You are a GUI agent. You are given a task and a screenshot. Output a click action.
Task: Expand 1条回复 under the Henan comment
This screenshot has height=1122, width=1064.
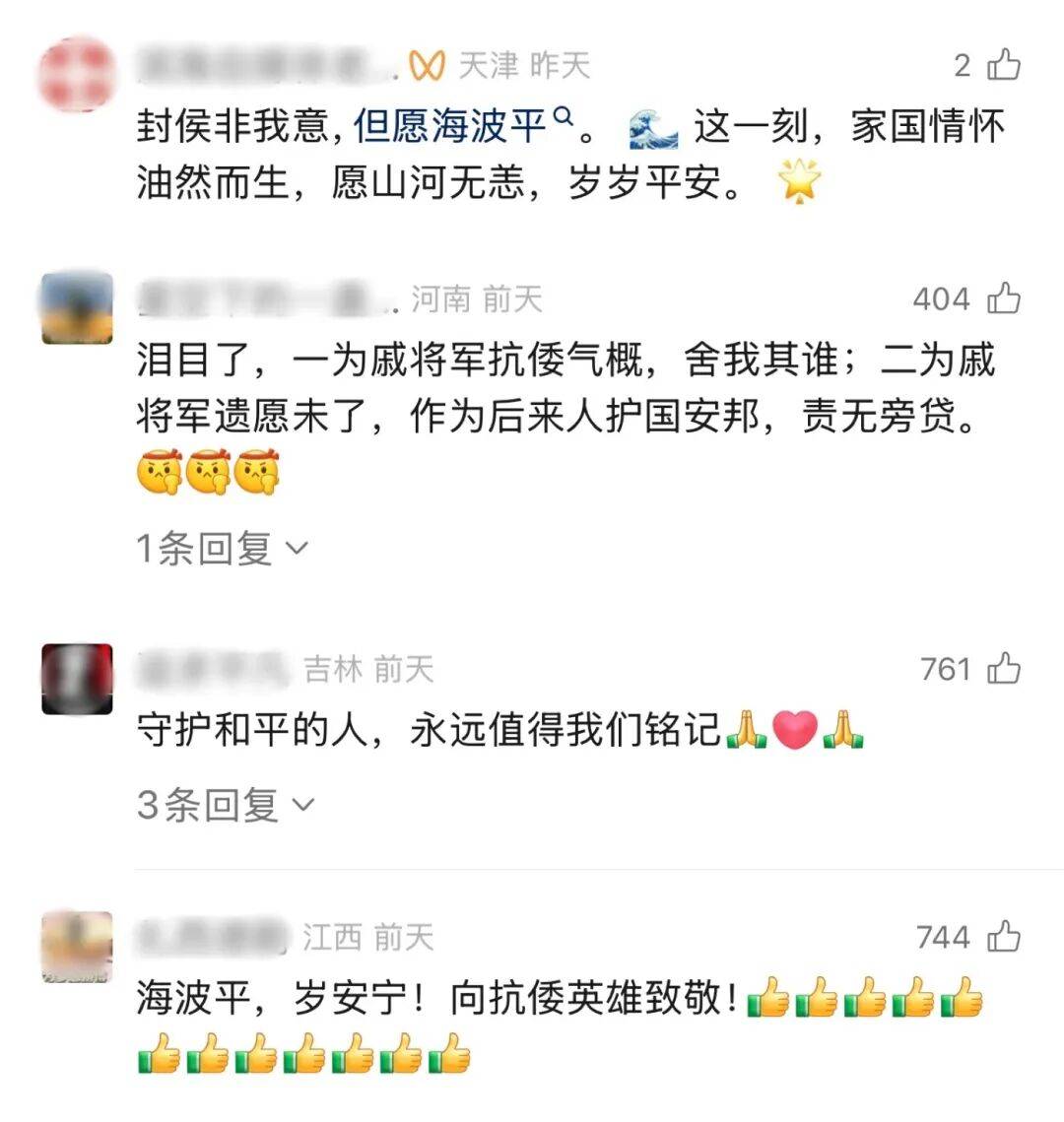pyautogui.click(x=223, y=548)
